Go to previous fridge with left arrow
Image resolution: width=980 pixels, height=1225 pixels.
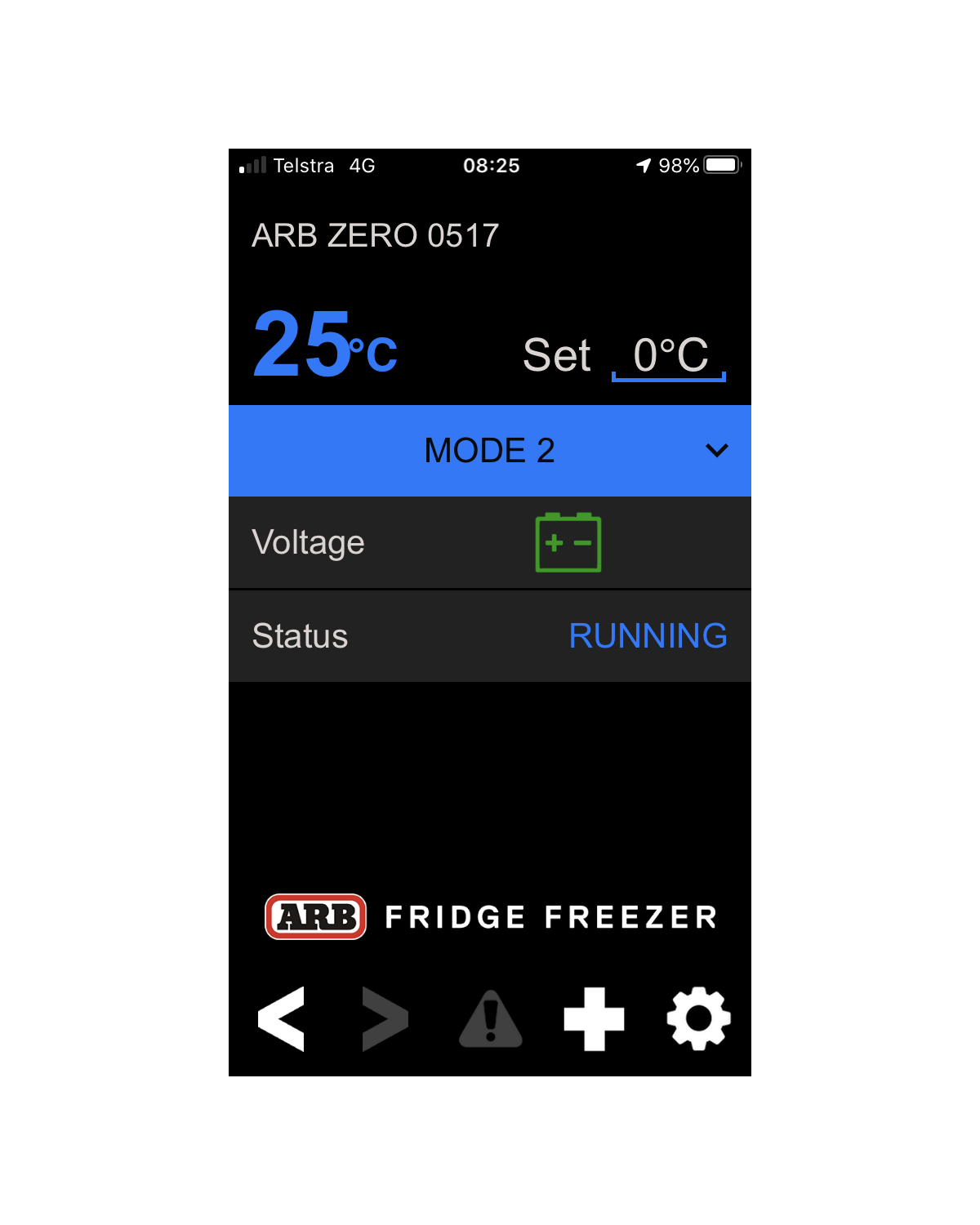point(281,1018)
